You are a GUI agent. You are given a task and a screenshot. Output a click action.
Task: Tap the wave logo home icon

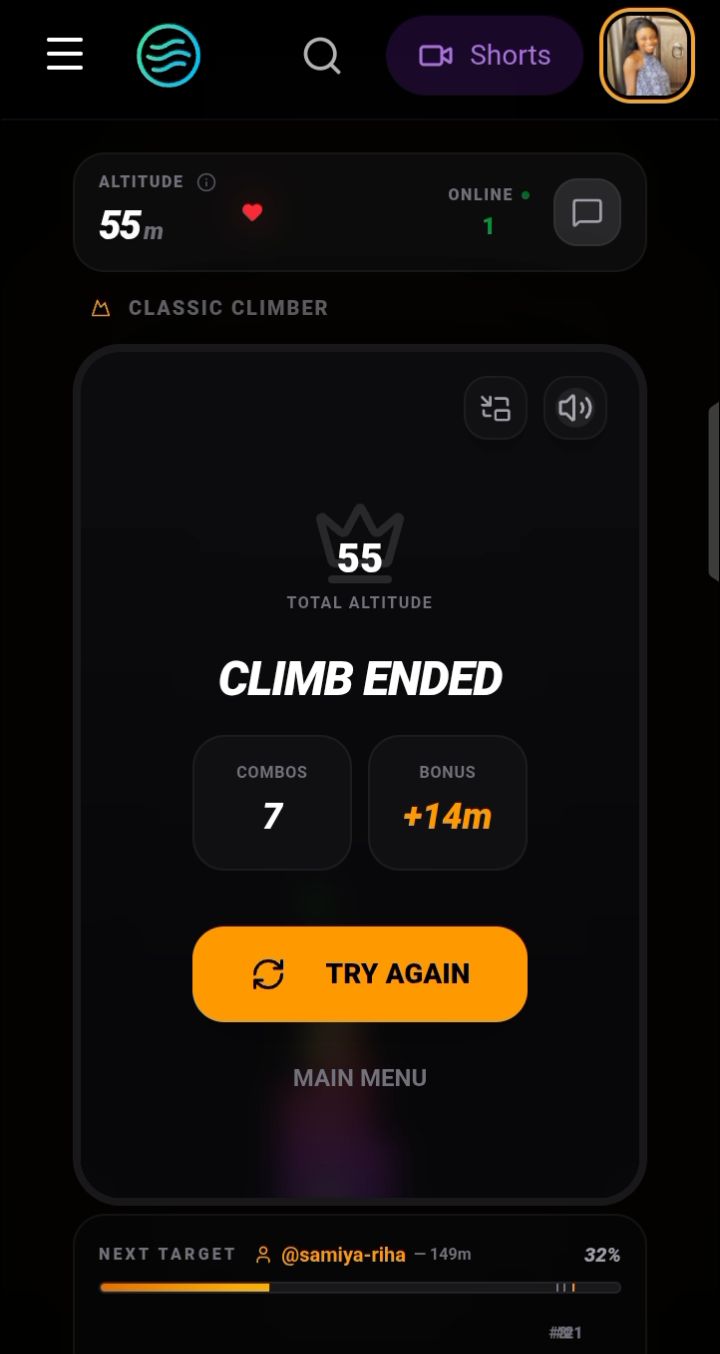[x=169, y=55]
